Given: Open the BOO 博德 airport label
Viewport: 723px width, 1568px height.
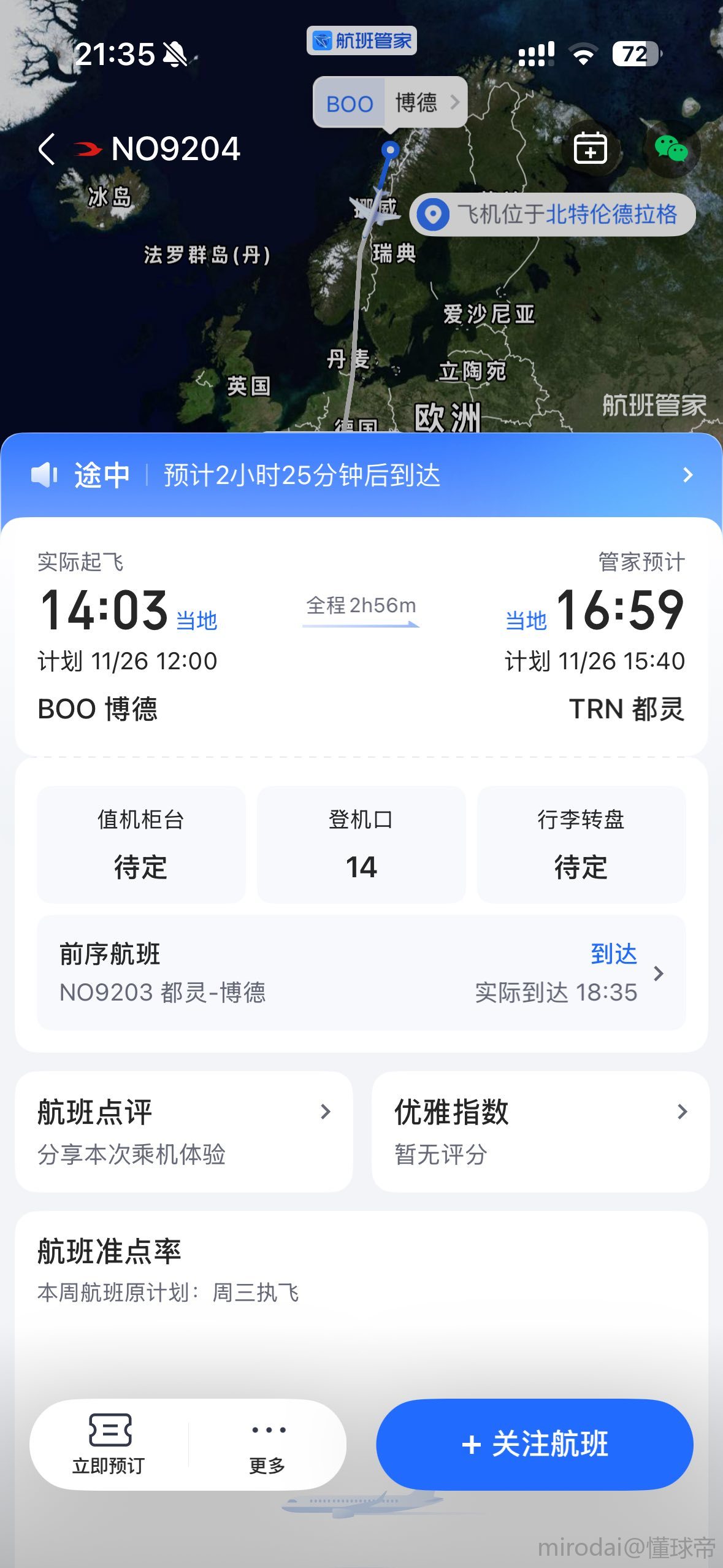Looking at the screenshot, I should pos(390,102).
